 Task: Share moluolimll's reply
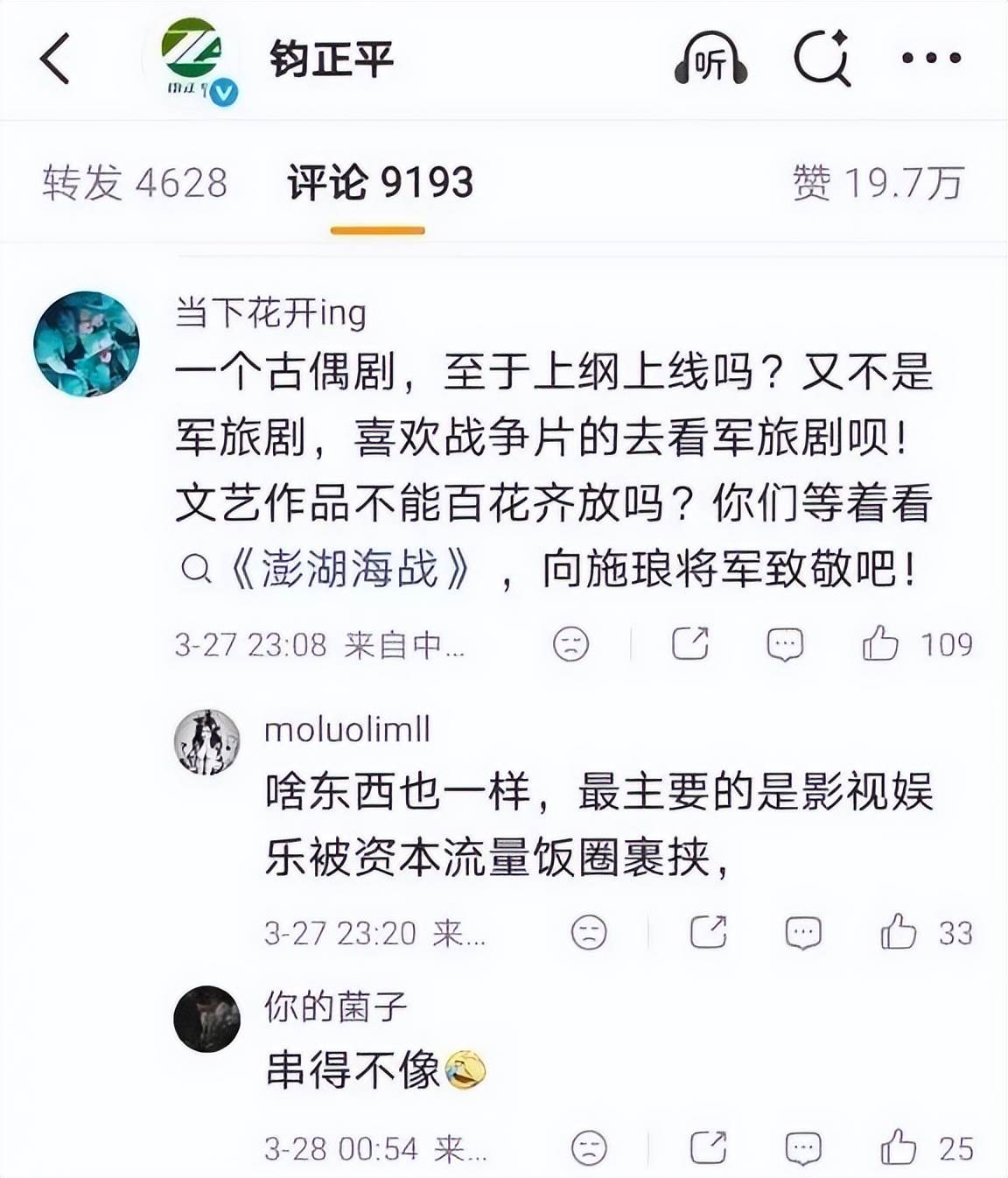point(708,932)
